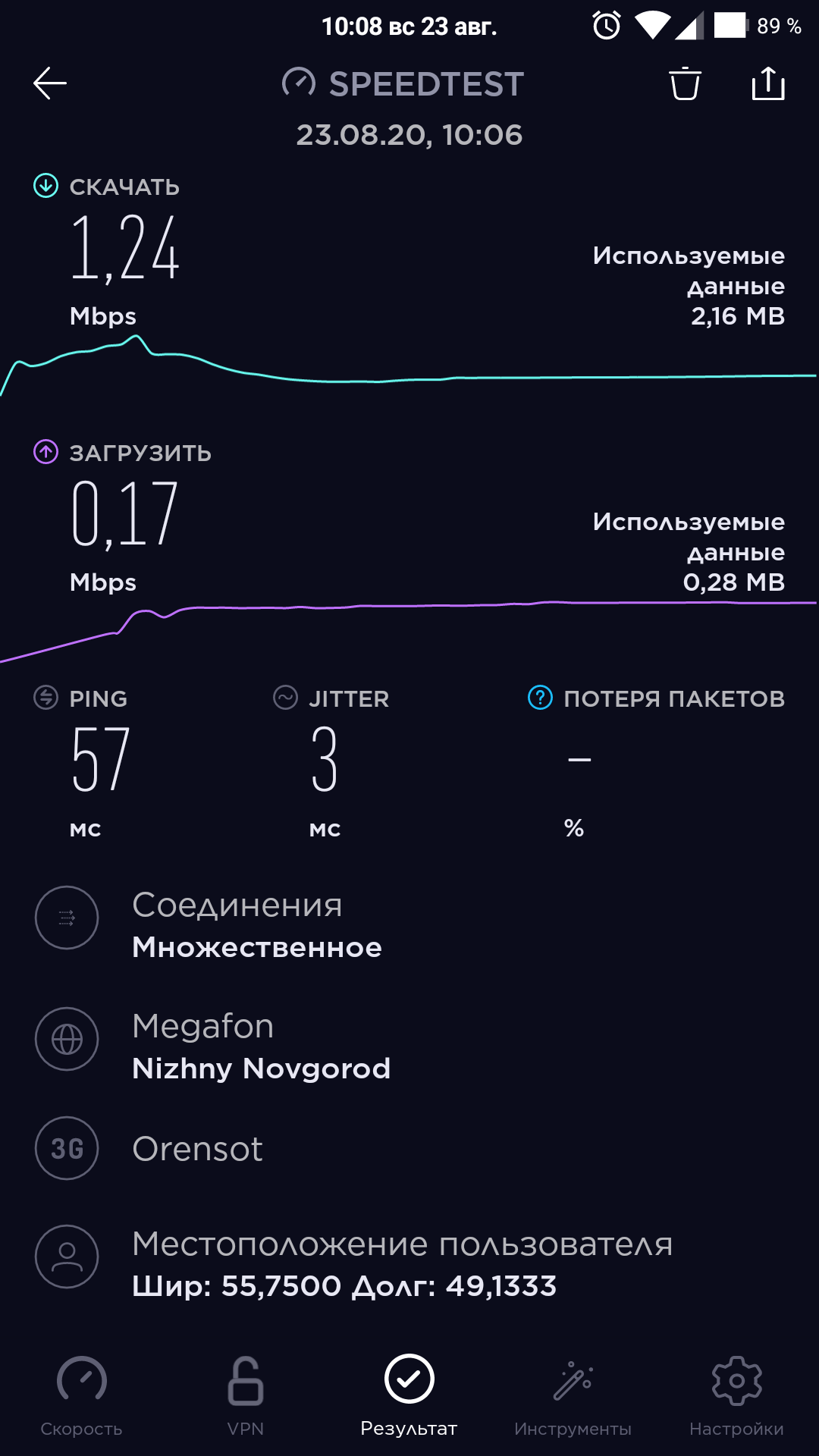This screenshot has height=1456, width=819.
Task: Switch to the Скорость tab
Action: tap(82, 1397)
